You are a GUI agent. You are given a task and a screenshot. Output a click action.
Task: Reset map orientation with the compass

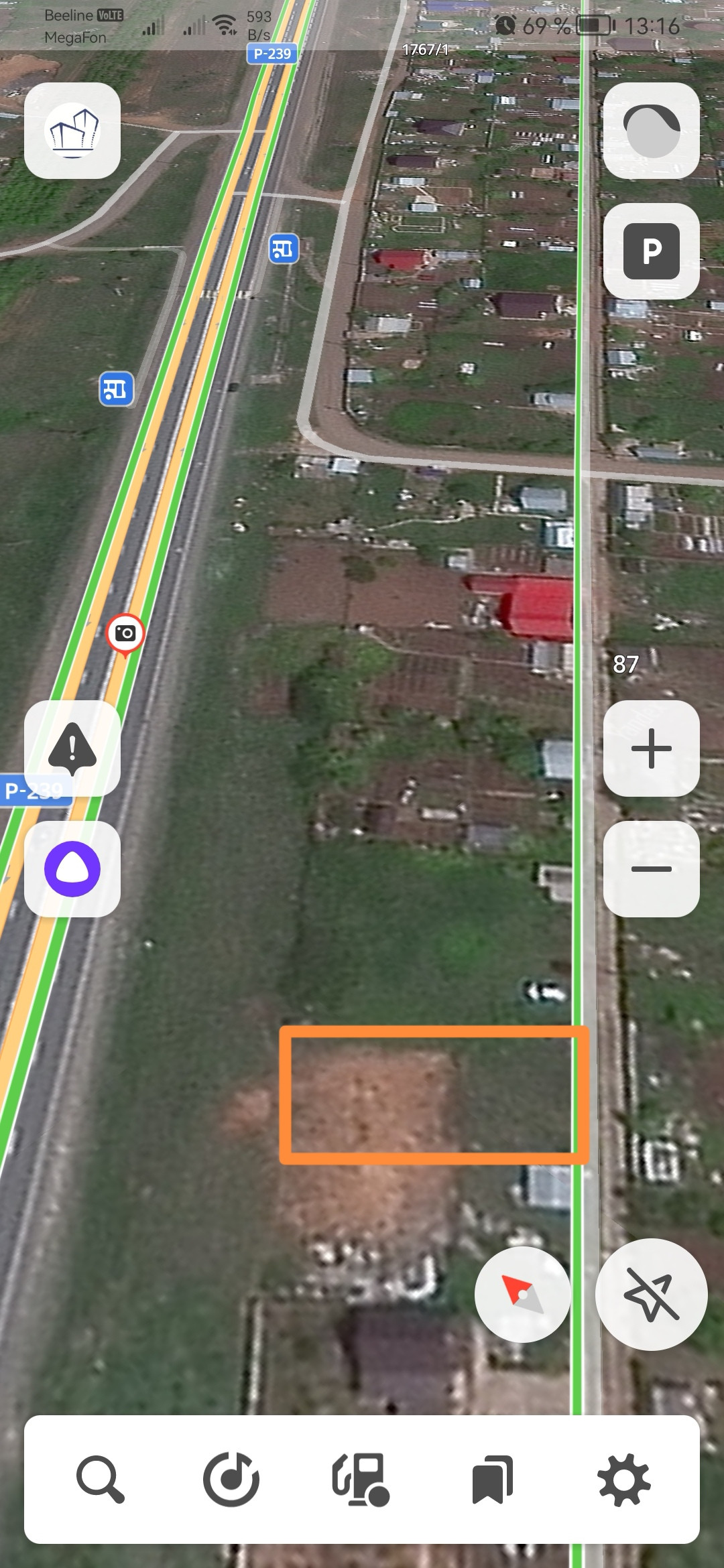tap(522, 1294)
